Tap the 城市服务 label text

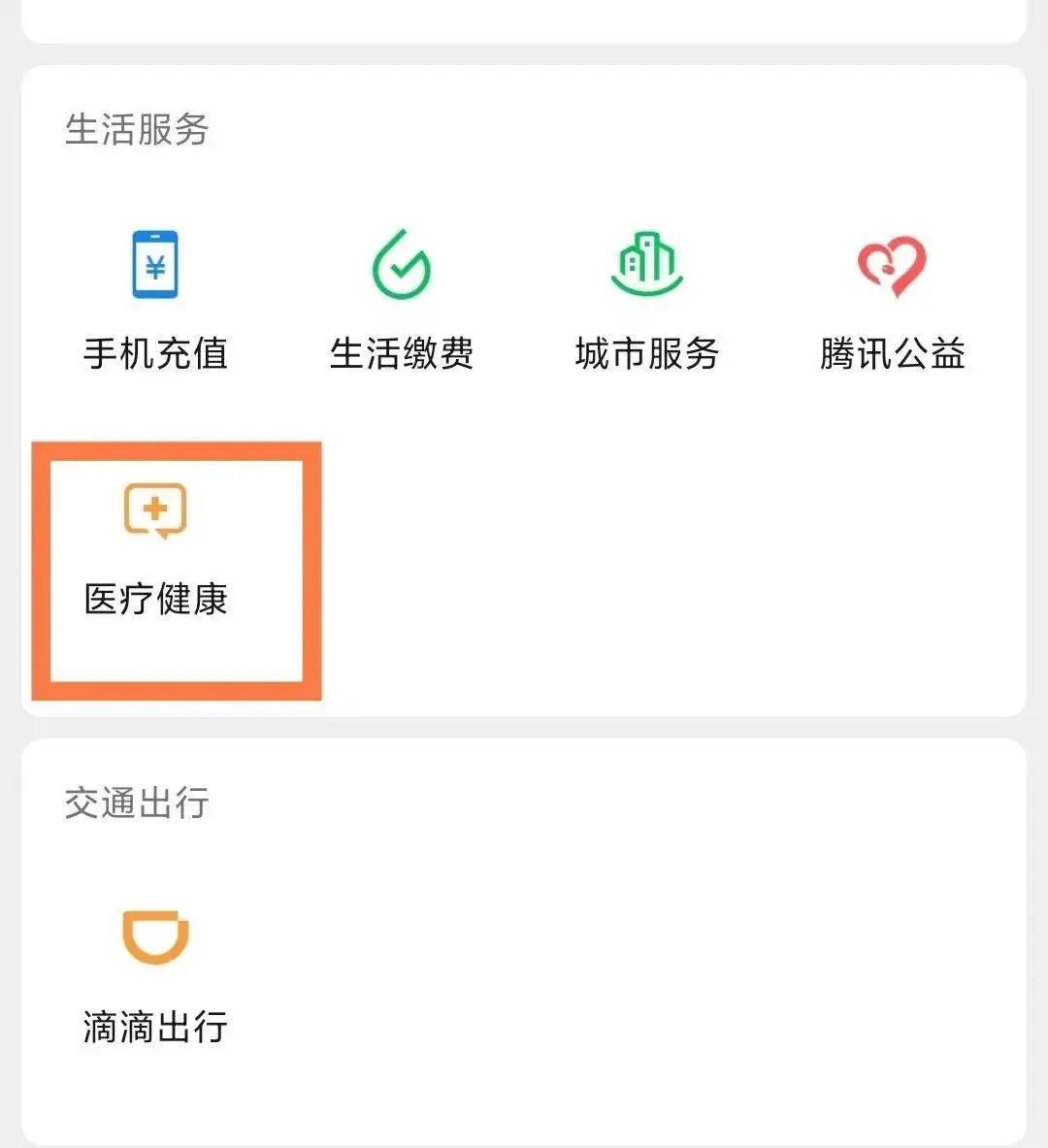(646, 354)
